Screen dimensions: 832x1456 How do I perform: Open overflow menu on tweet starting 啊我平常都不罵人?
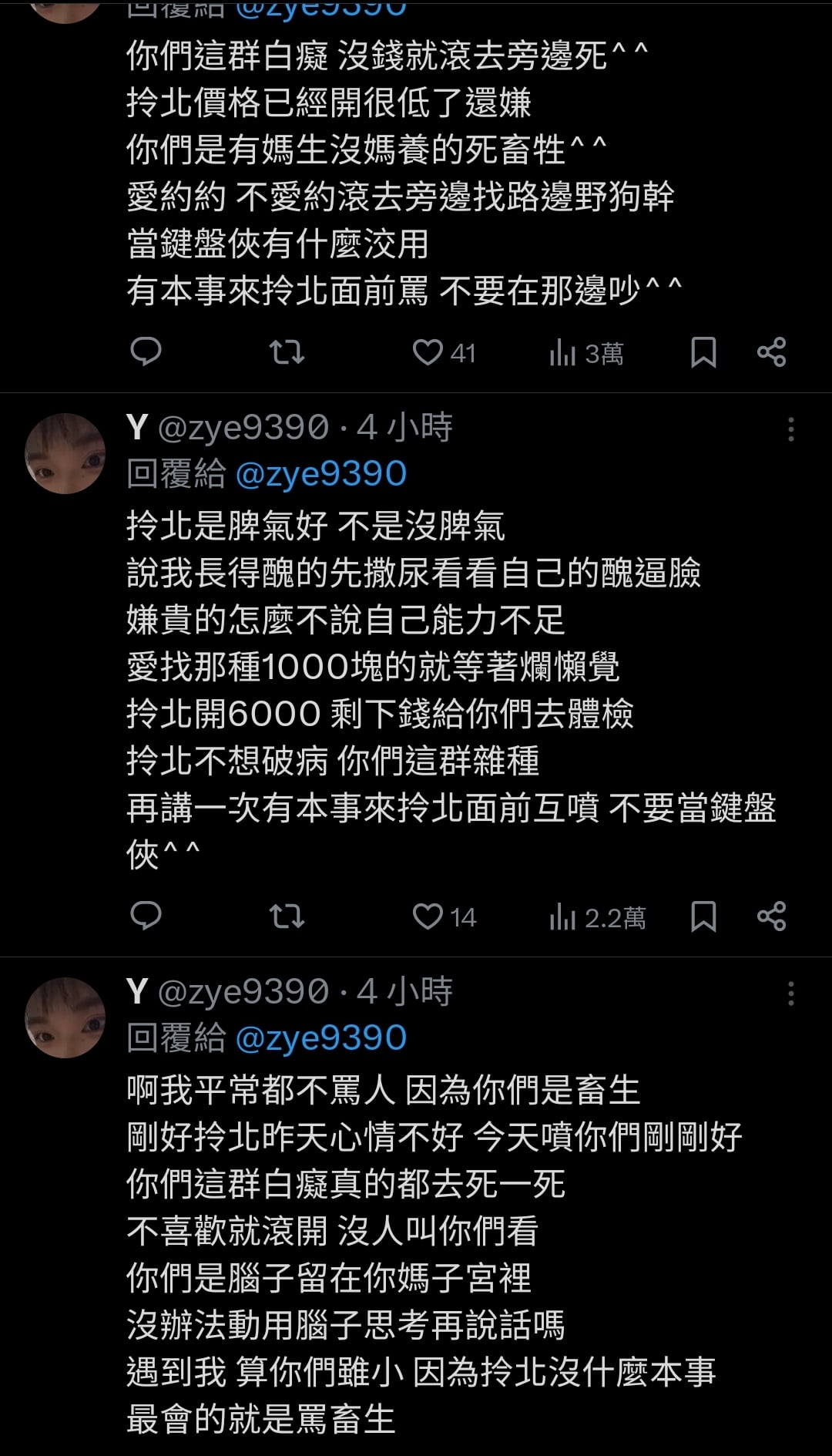(x=790, y=994)
